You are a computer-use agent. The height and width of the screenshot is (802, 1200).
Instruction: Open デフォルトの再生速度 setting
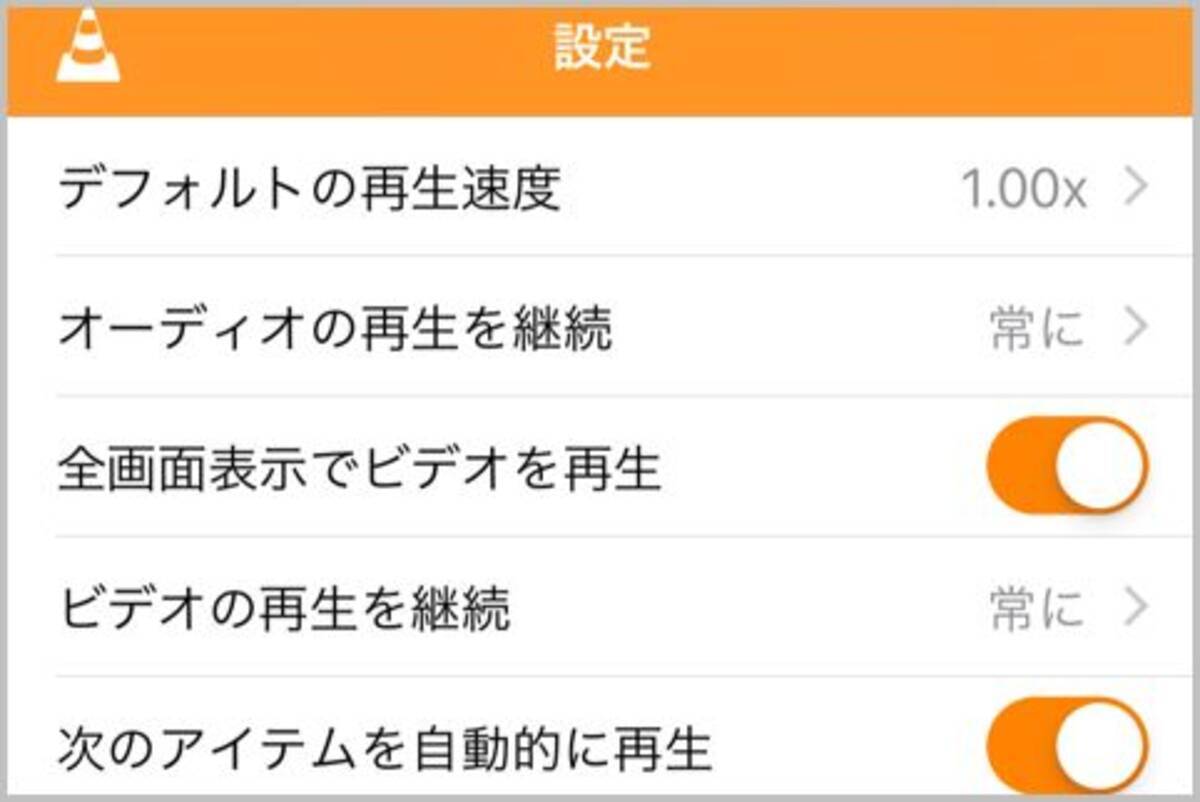600,188
